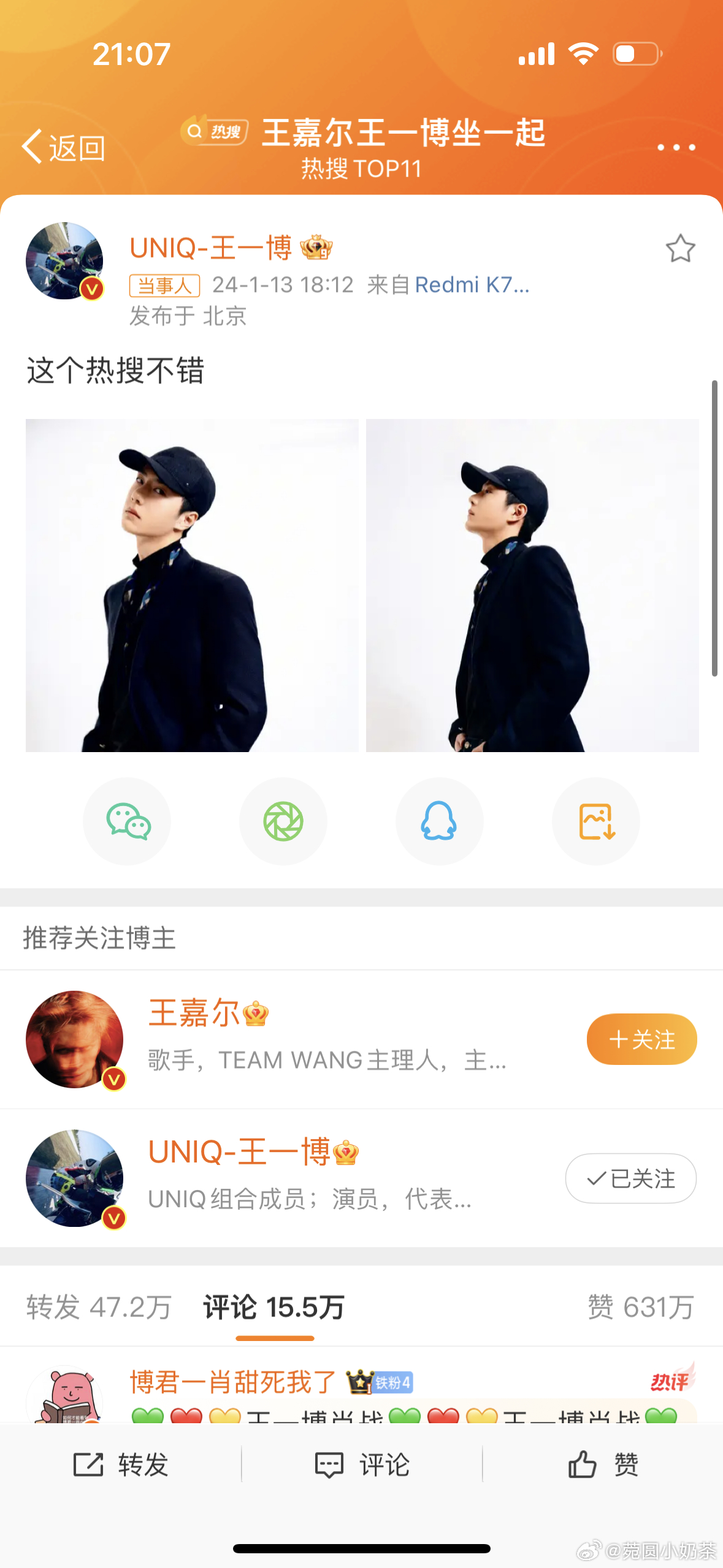The height and width of the screenshot is (1568, 723).
Task: Write a comment via bottom 评论 button
Action: (362, 1465)
